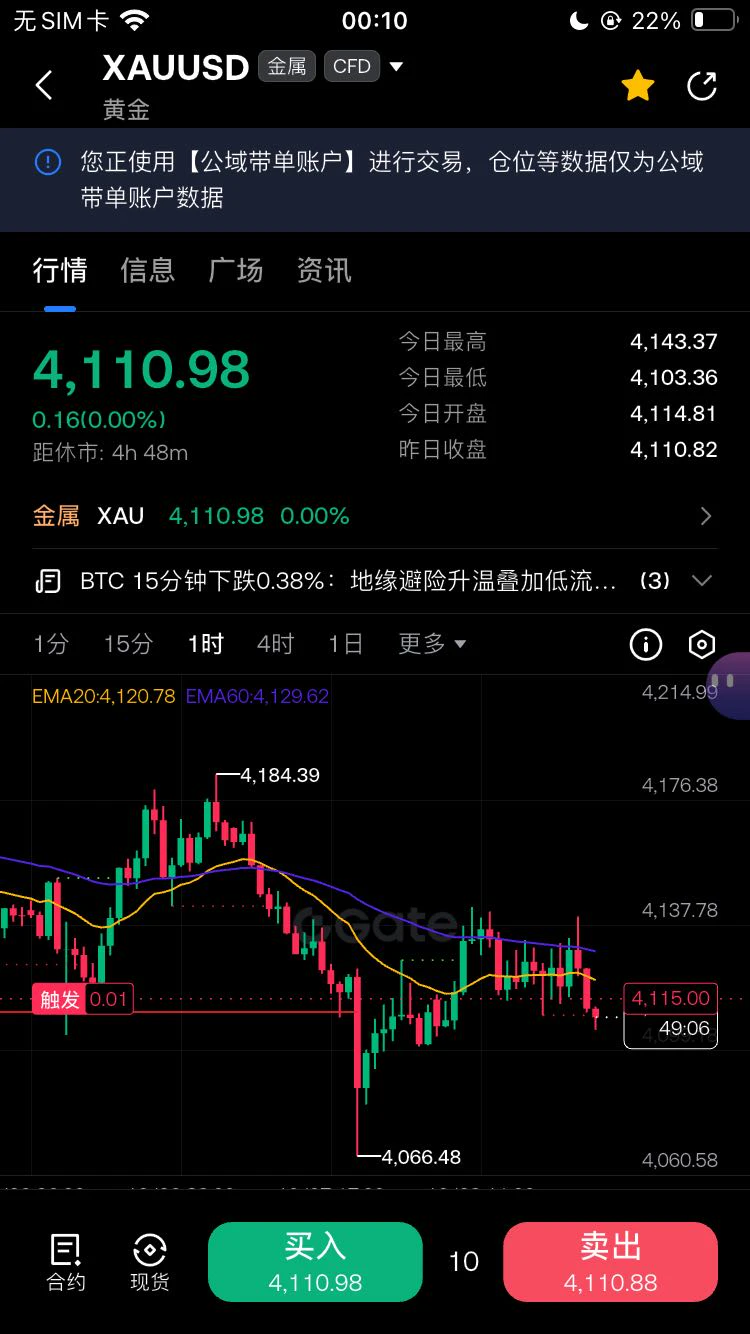750x1334 pixels.
Task: Switch to 合约 trading mode
Action: (66, 1262)
